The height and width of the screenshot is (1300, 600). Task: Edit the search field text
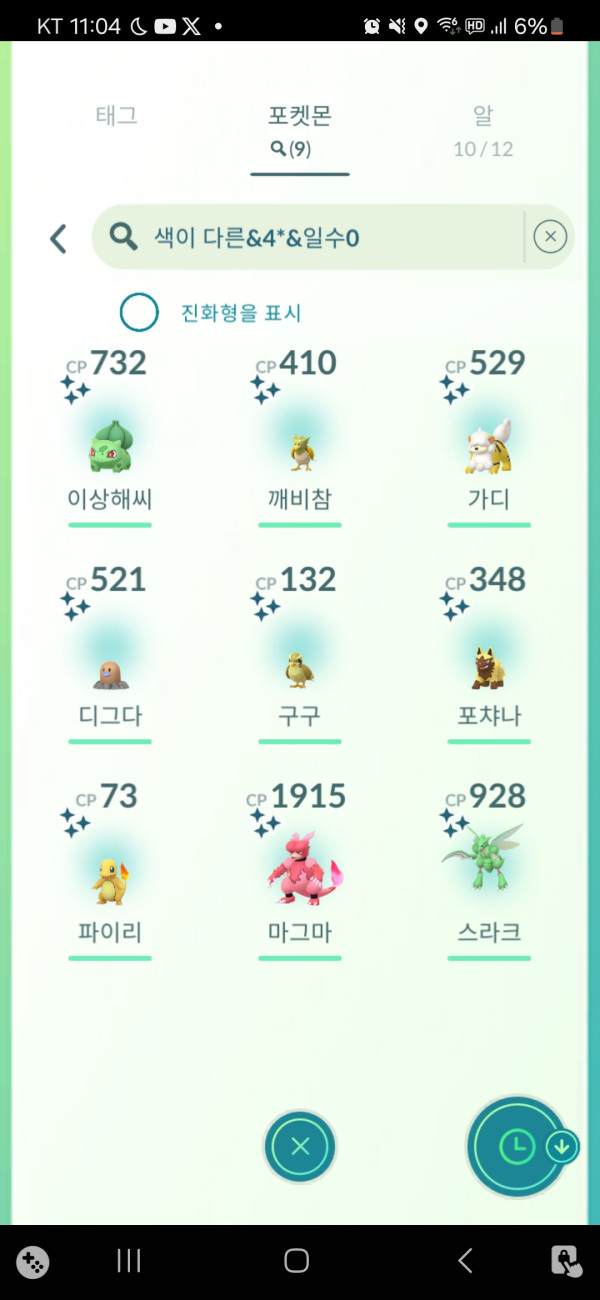[320, 237]
